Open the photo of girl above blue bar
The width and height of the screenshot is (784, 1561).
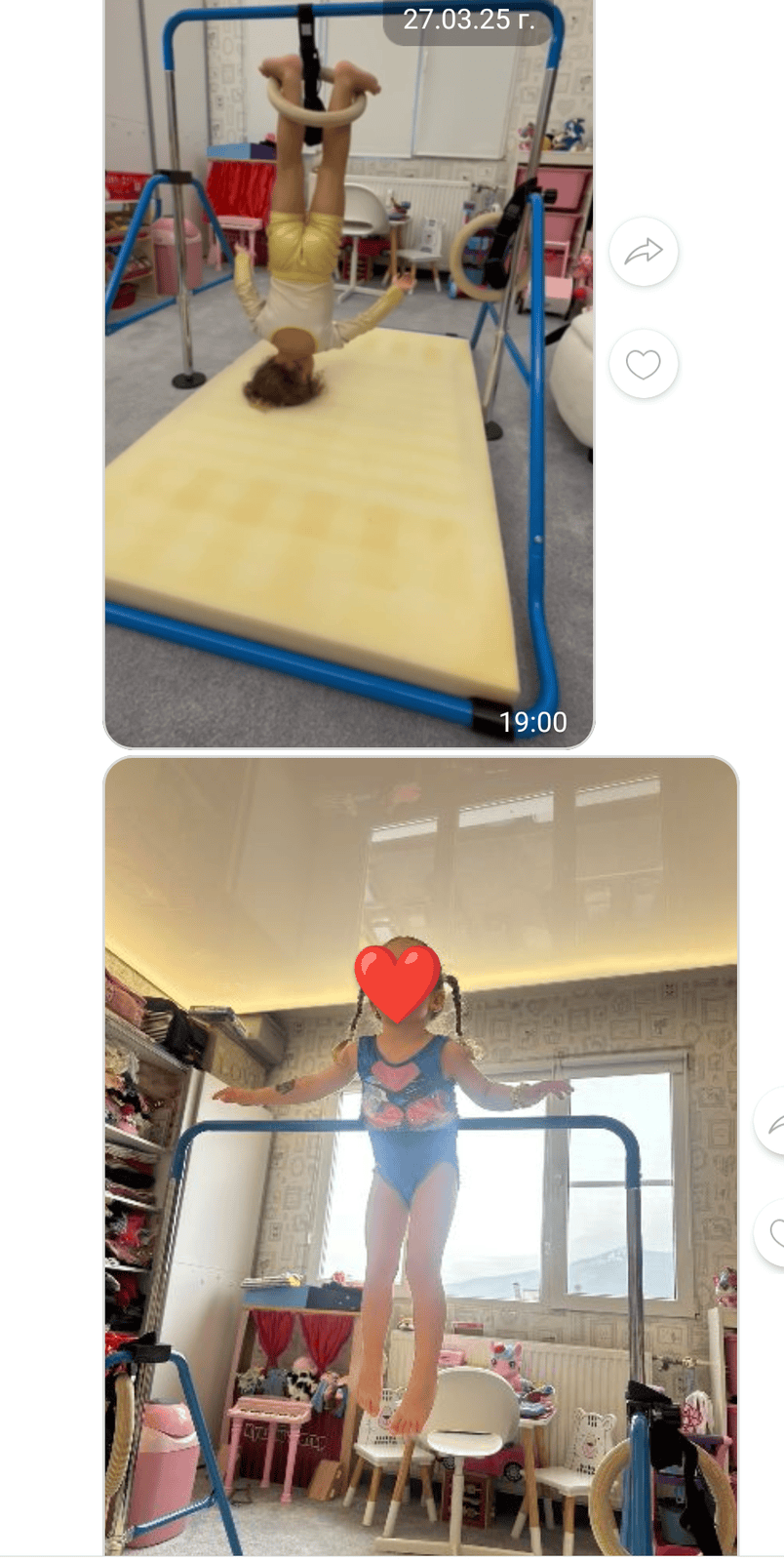(419, 1171)
